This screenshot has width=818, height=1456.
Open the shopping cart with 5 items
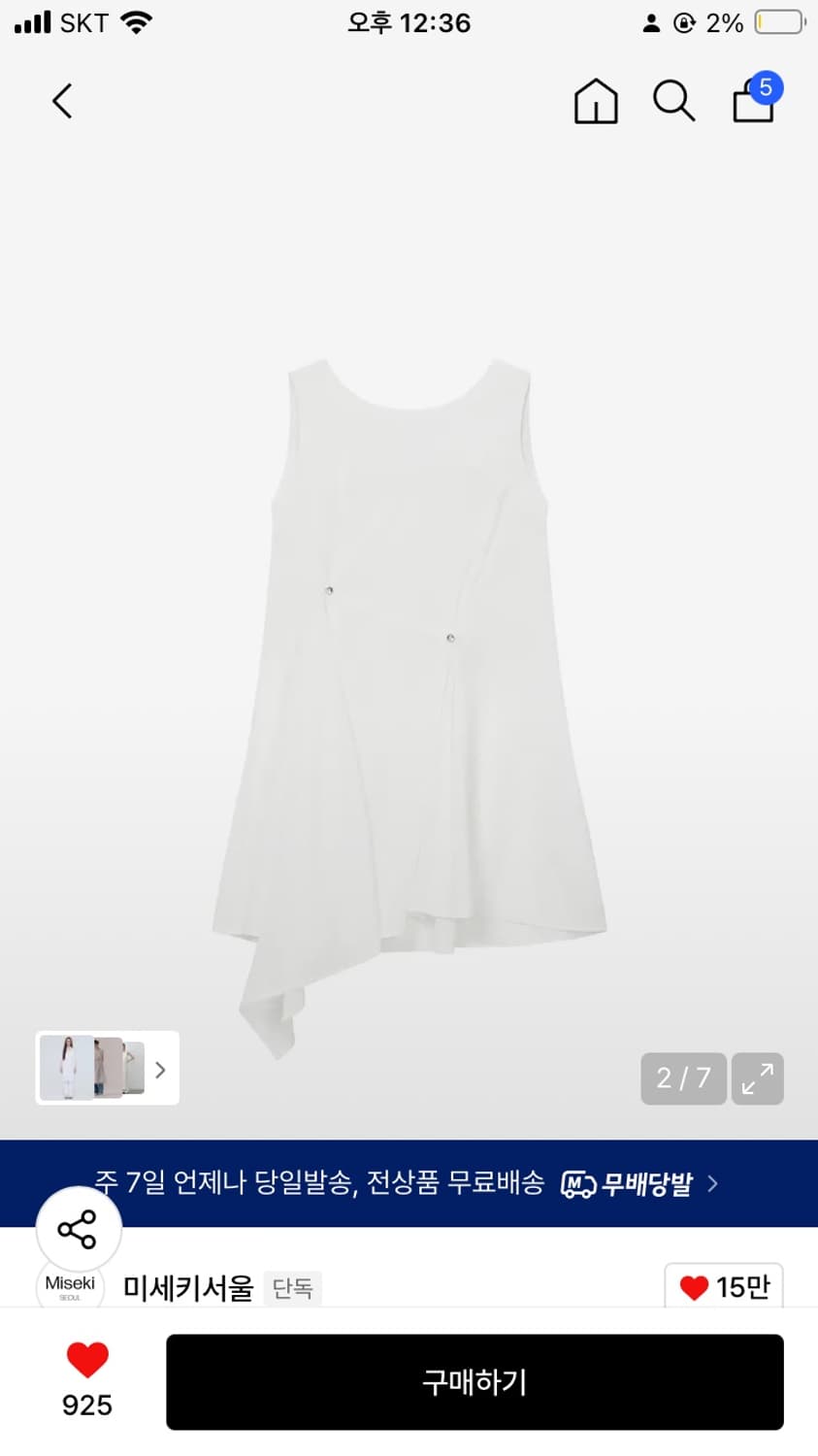(x=754, y=101)
